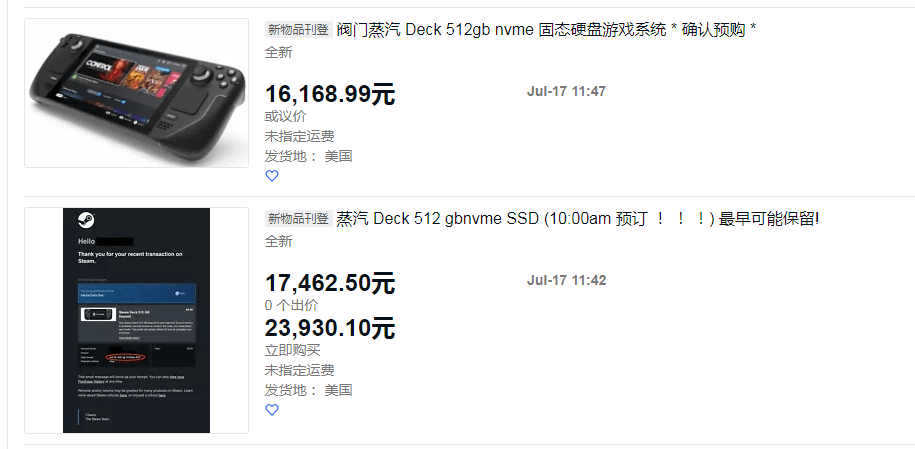Open the 阀门蒸汽 Deck 512gb nvme listing title
This screenshot has height=449, width=915.
point(546,29)
